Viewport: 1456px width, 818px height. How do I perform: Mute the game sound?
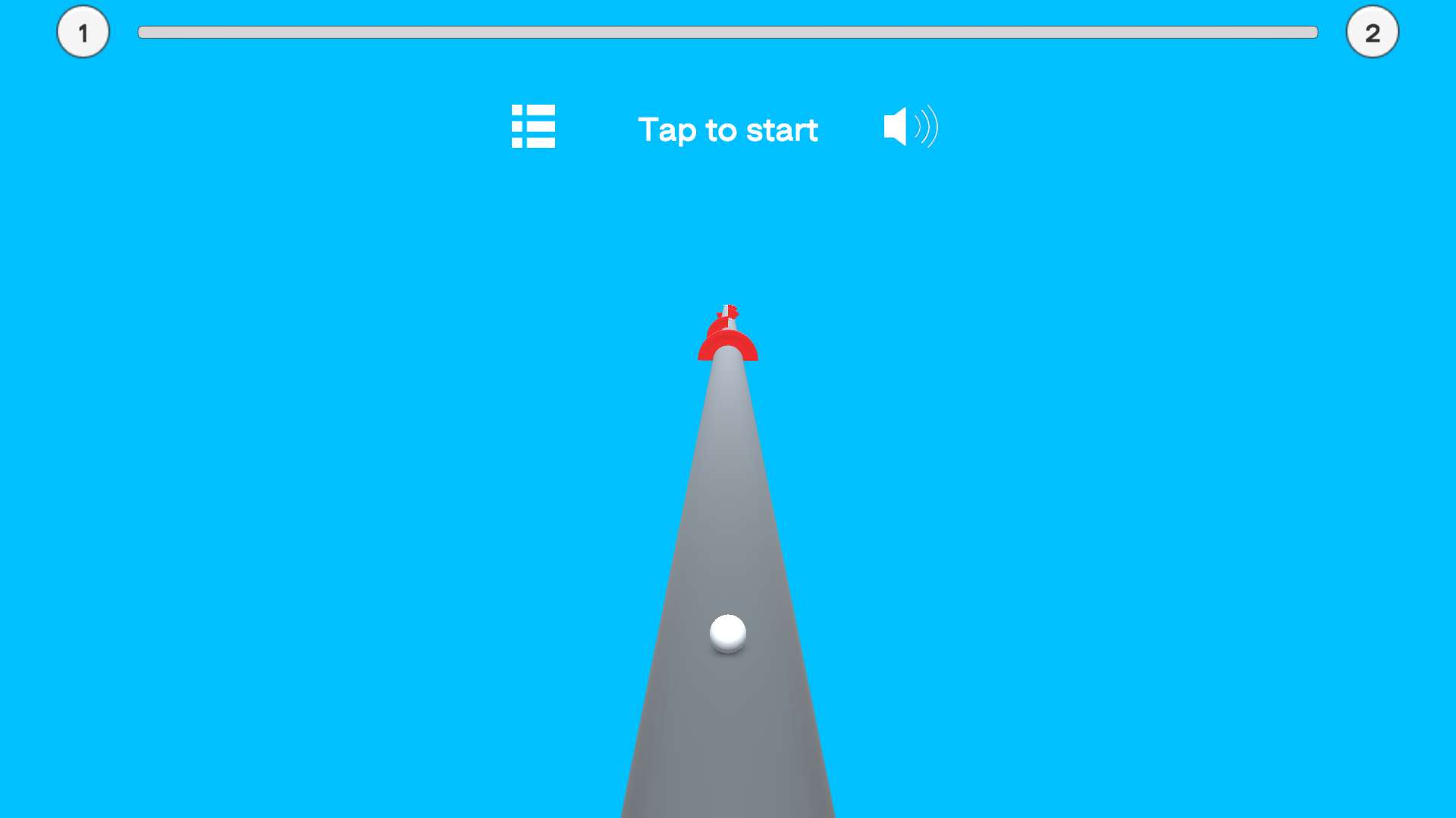click(x=910, y=127)
